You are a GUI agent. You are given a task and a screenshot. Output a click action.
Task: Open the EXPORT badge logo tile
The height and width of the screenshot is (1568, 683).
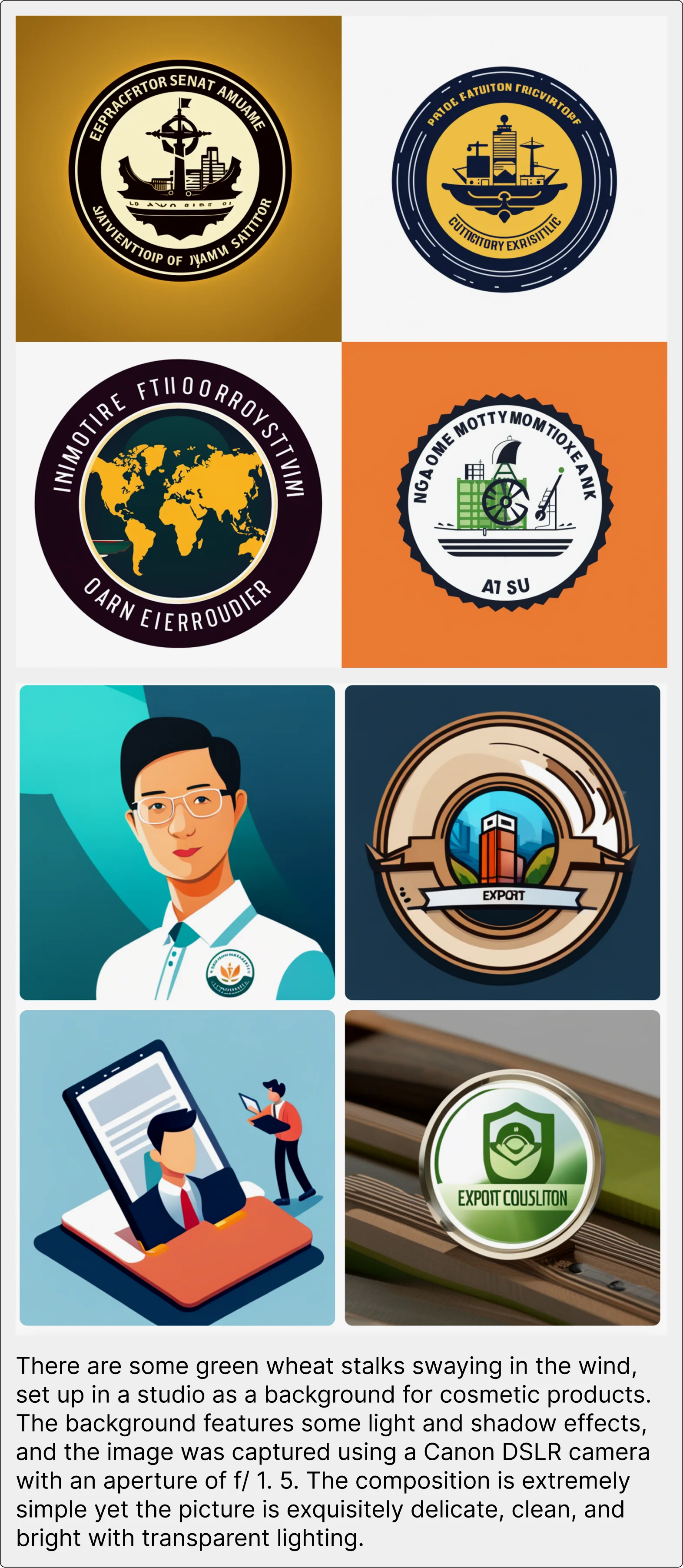pyautogui.click(x=502, y=842)
